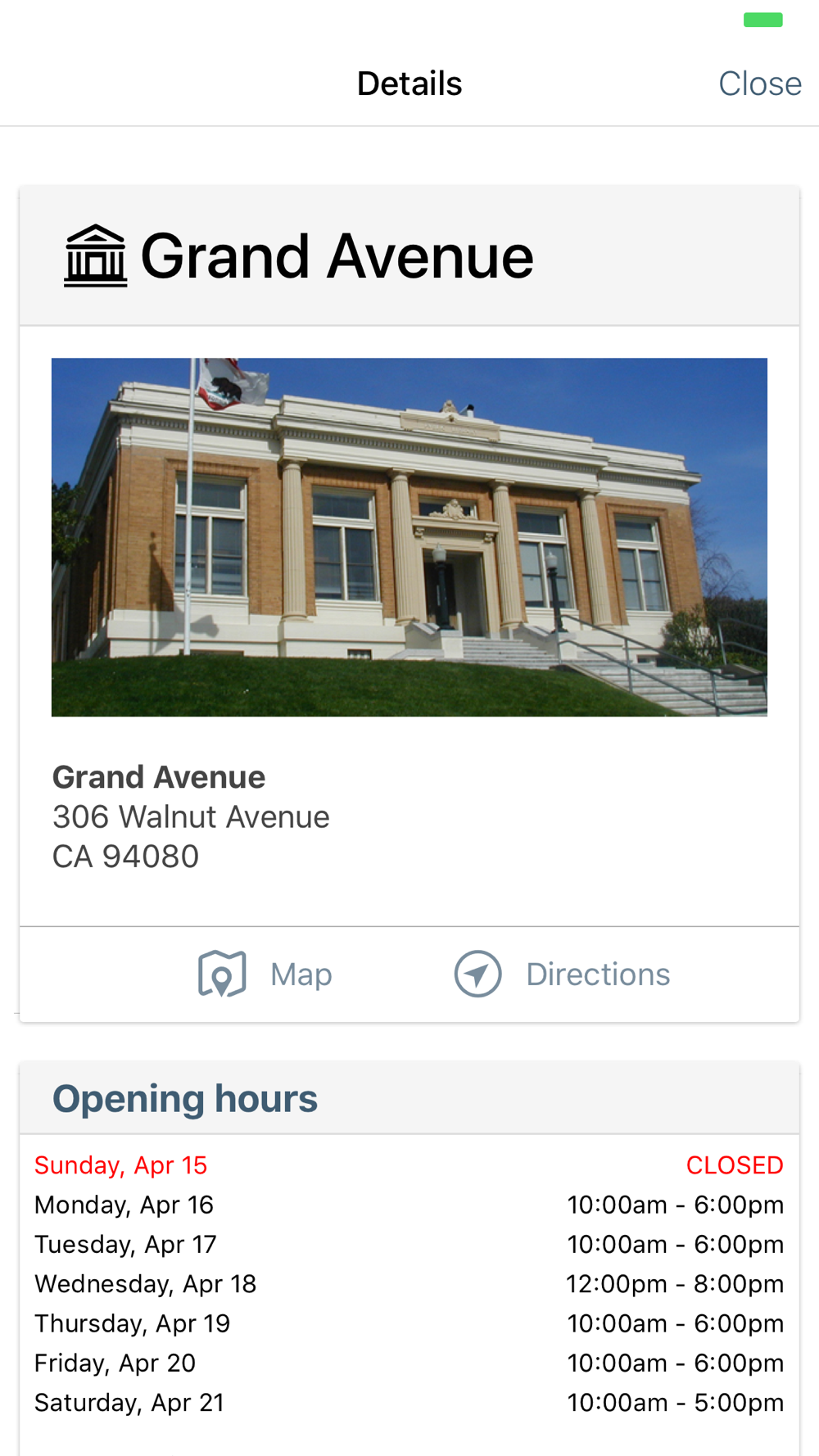This screenshot has height=1456, width=819.
Task: Open the Map for Grand Avenue
Action: (x=265, y=974)
